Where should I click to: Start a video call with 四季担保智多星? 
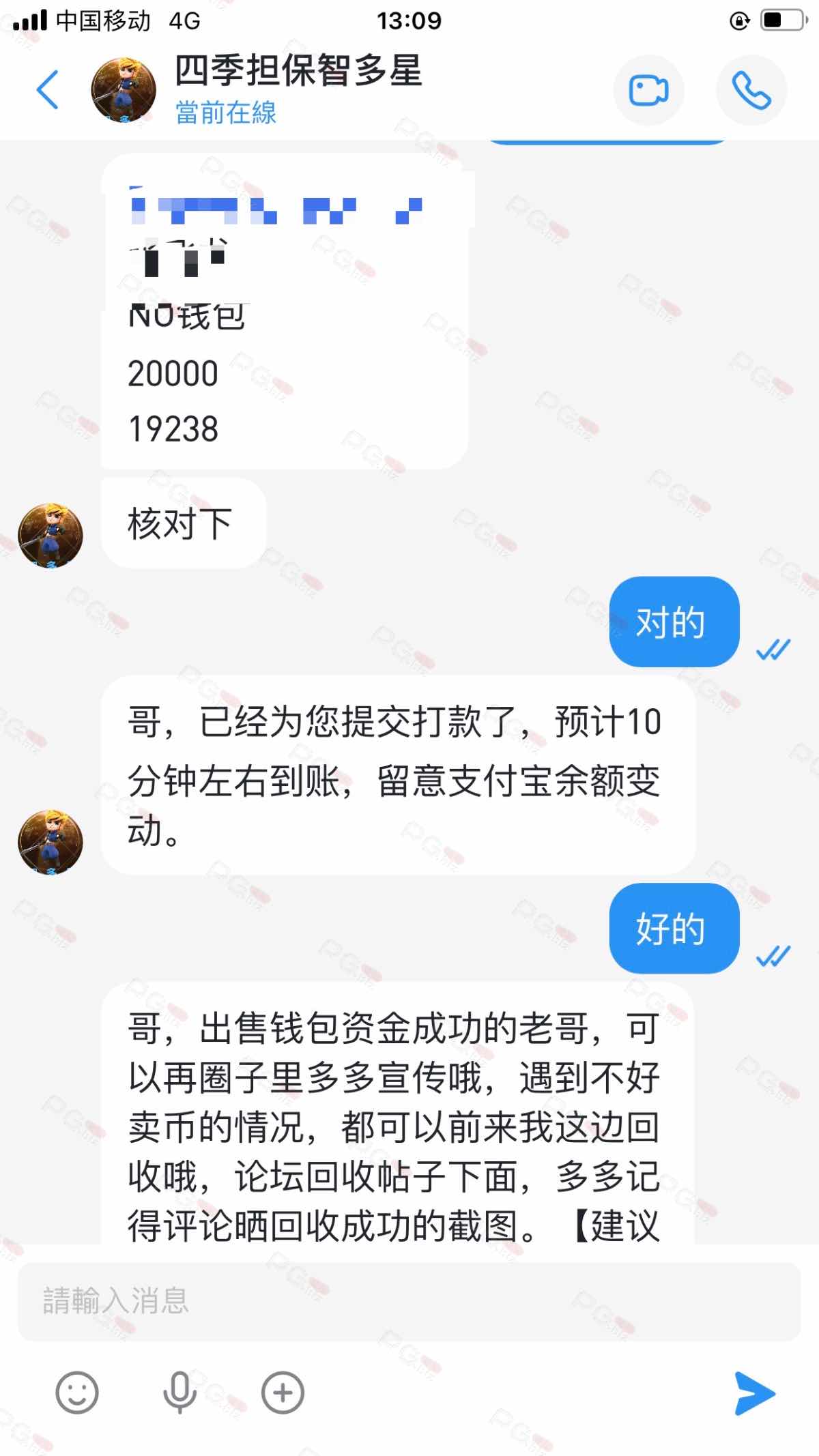tap(648, 90)
